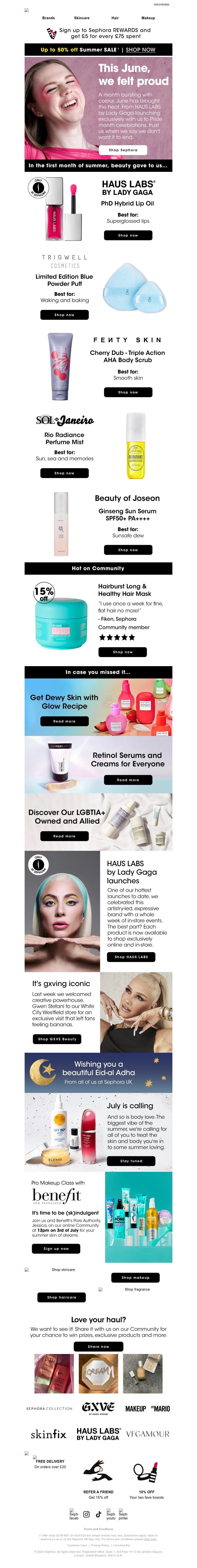Shop now for Hairburst Hair Mask
The image size is (197, 1568).
pyautogui.click(x=122, y=652)
